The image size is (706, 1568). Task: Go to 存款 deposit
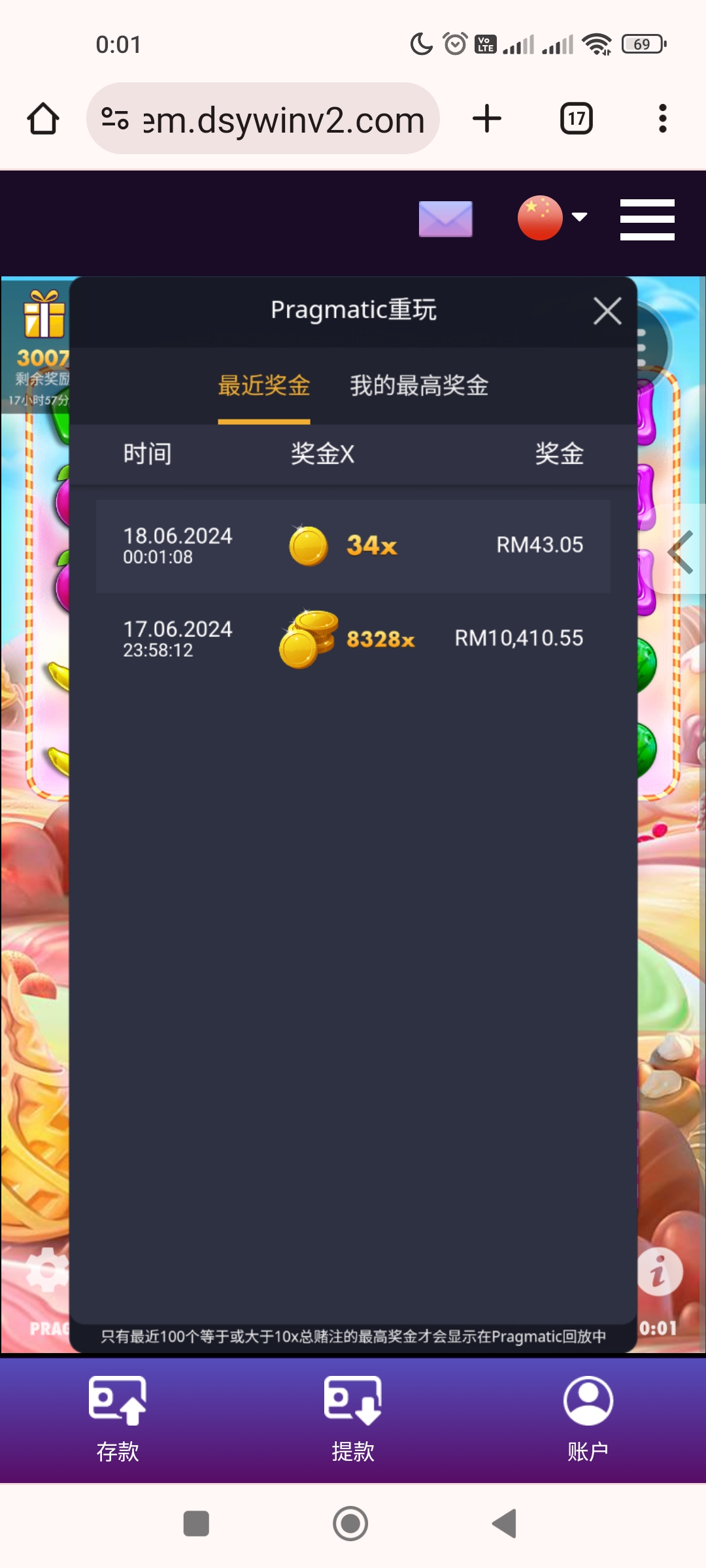[x=118, y=1419]
